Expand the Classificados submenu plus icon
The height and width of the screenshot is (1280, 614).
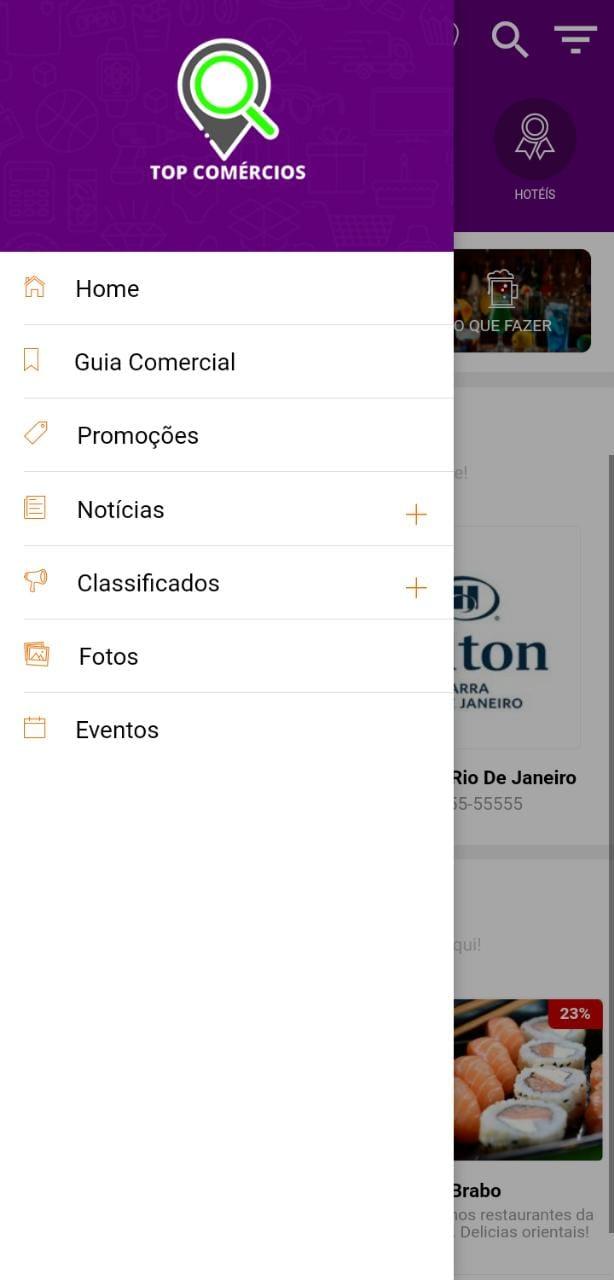tap(416, 588)
